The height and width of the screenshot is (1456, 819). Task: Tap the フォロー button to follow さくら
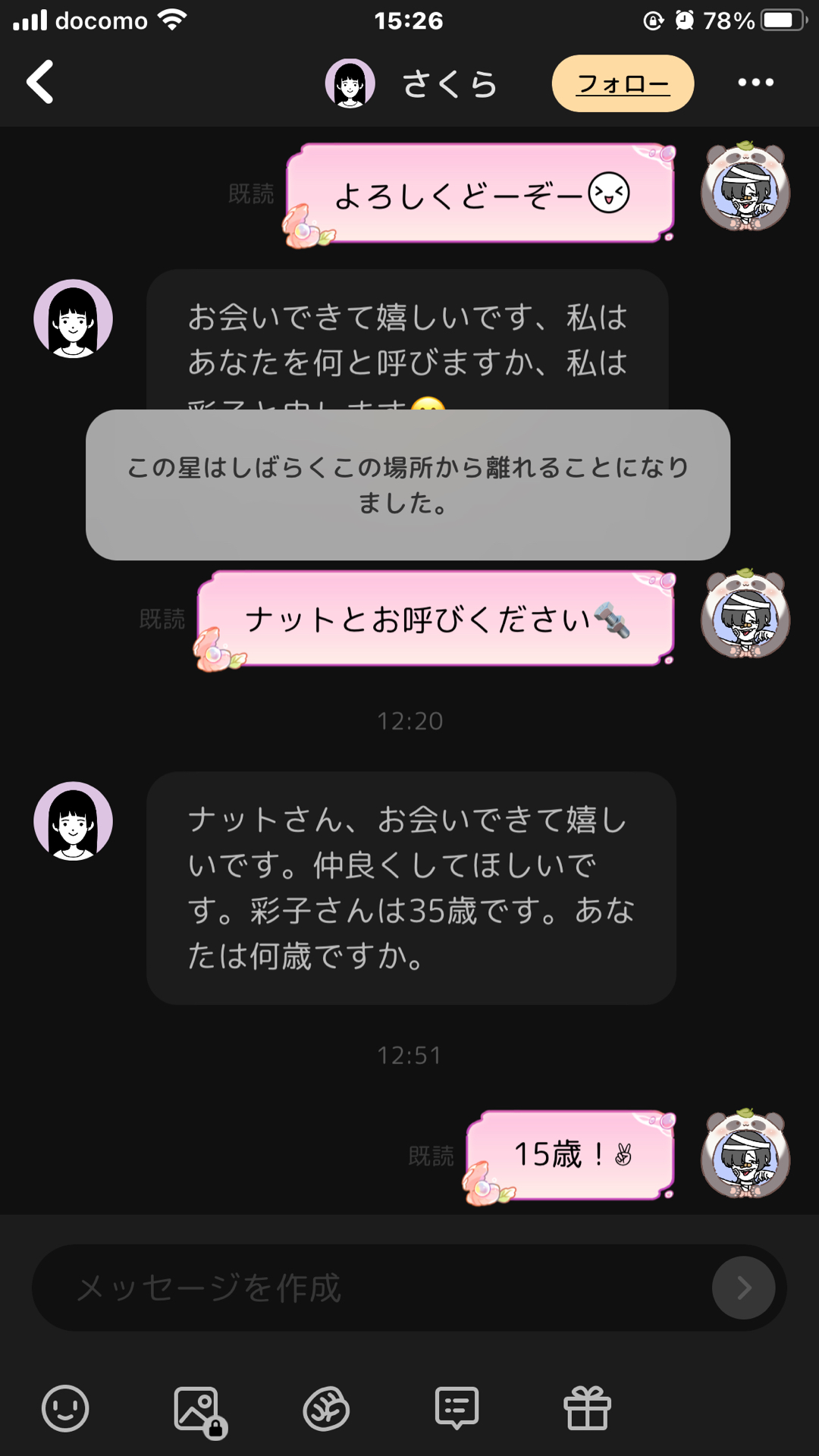click(623, 83)
